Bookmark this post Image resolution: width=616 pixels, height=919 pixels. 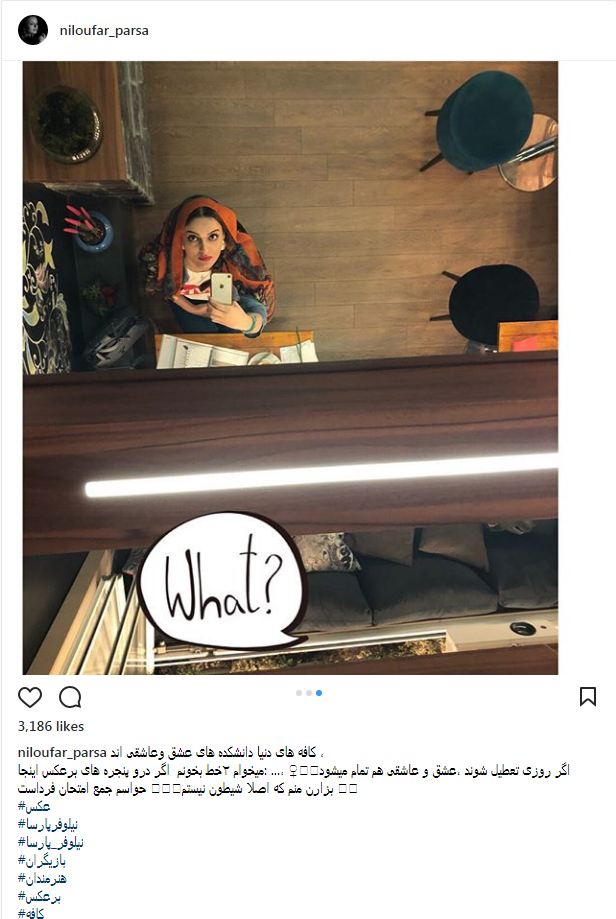[587, 696]
